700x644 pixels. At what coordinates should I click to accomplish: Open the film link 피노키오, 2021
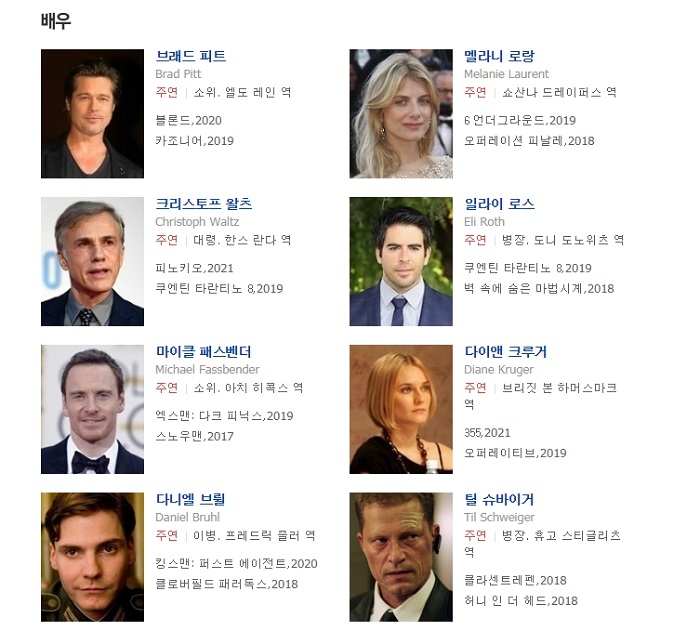pyautogui.click(x=194, y=268)
